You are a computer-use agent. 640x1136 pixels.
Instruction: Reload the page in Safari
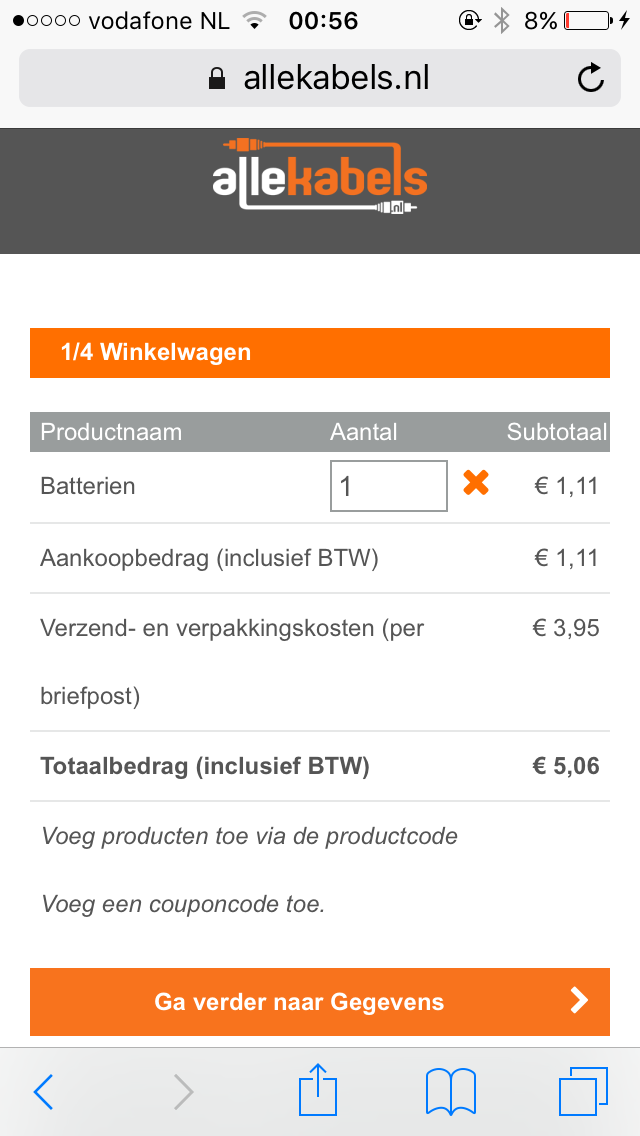point(591,78)
